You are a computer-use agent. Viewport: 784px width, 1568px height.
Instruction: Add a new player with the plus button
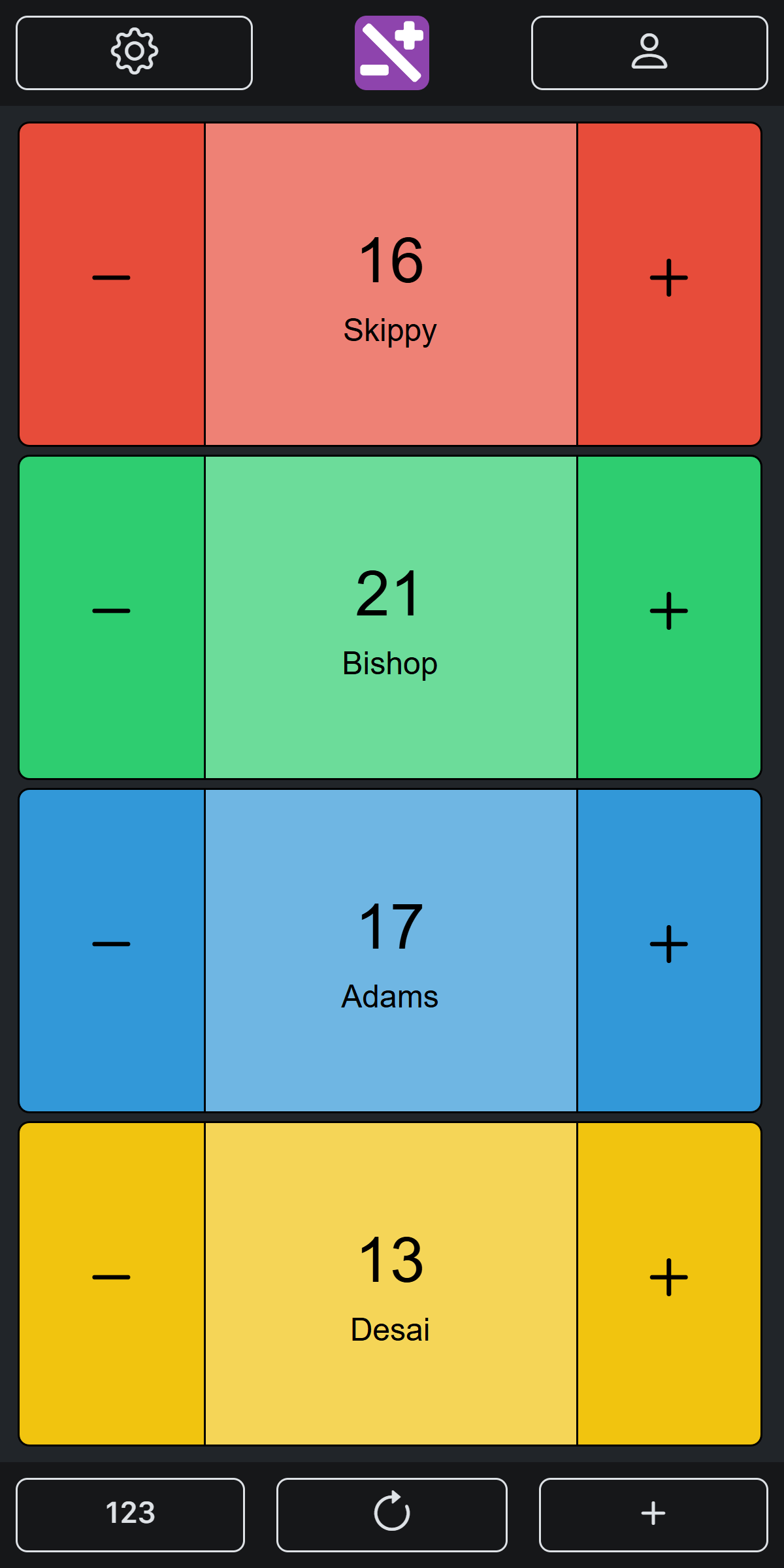(653, 1514)
